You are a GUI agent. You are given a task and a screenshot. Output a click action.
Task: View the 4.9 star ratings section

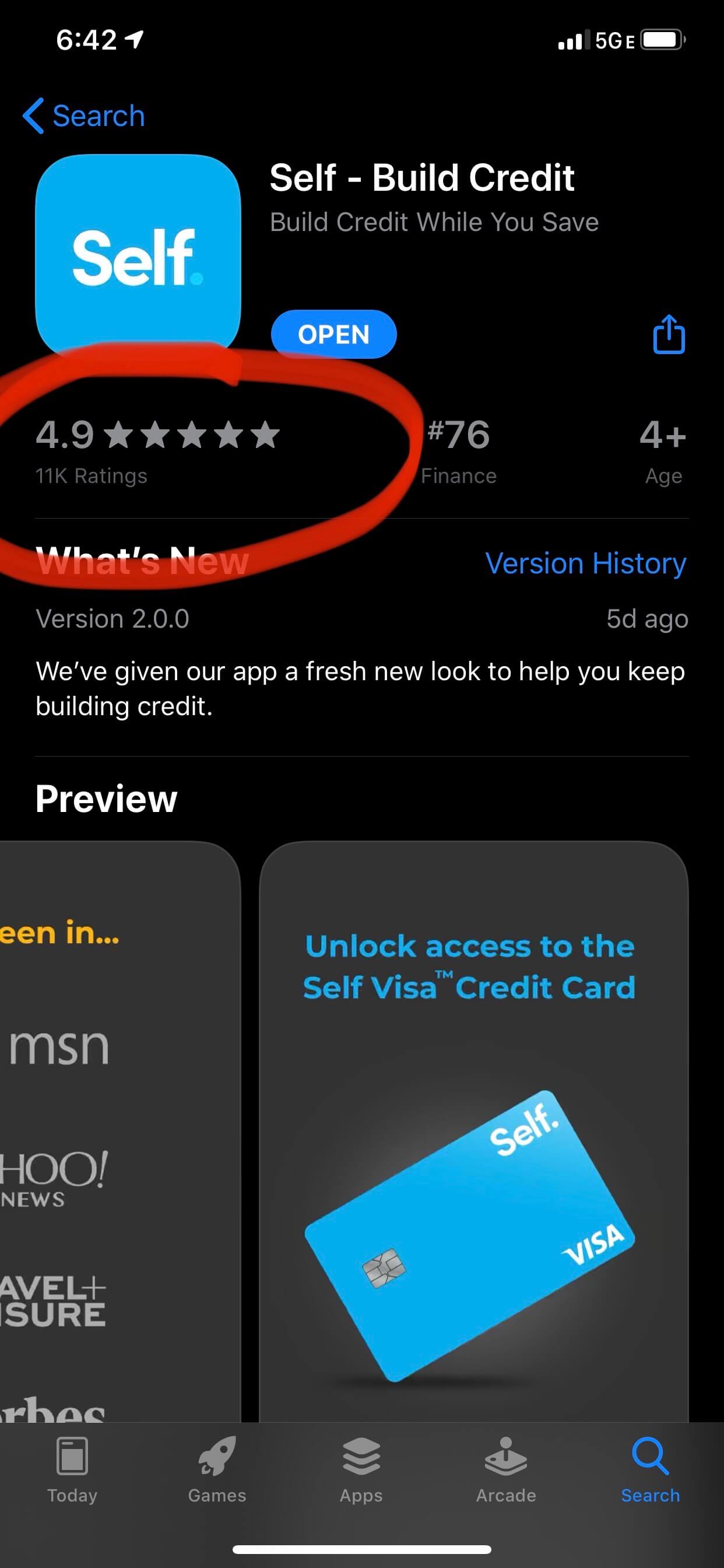157,449
